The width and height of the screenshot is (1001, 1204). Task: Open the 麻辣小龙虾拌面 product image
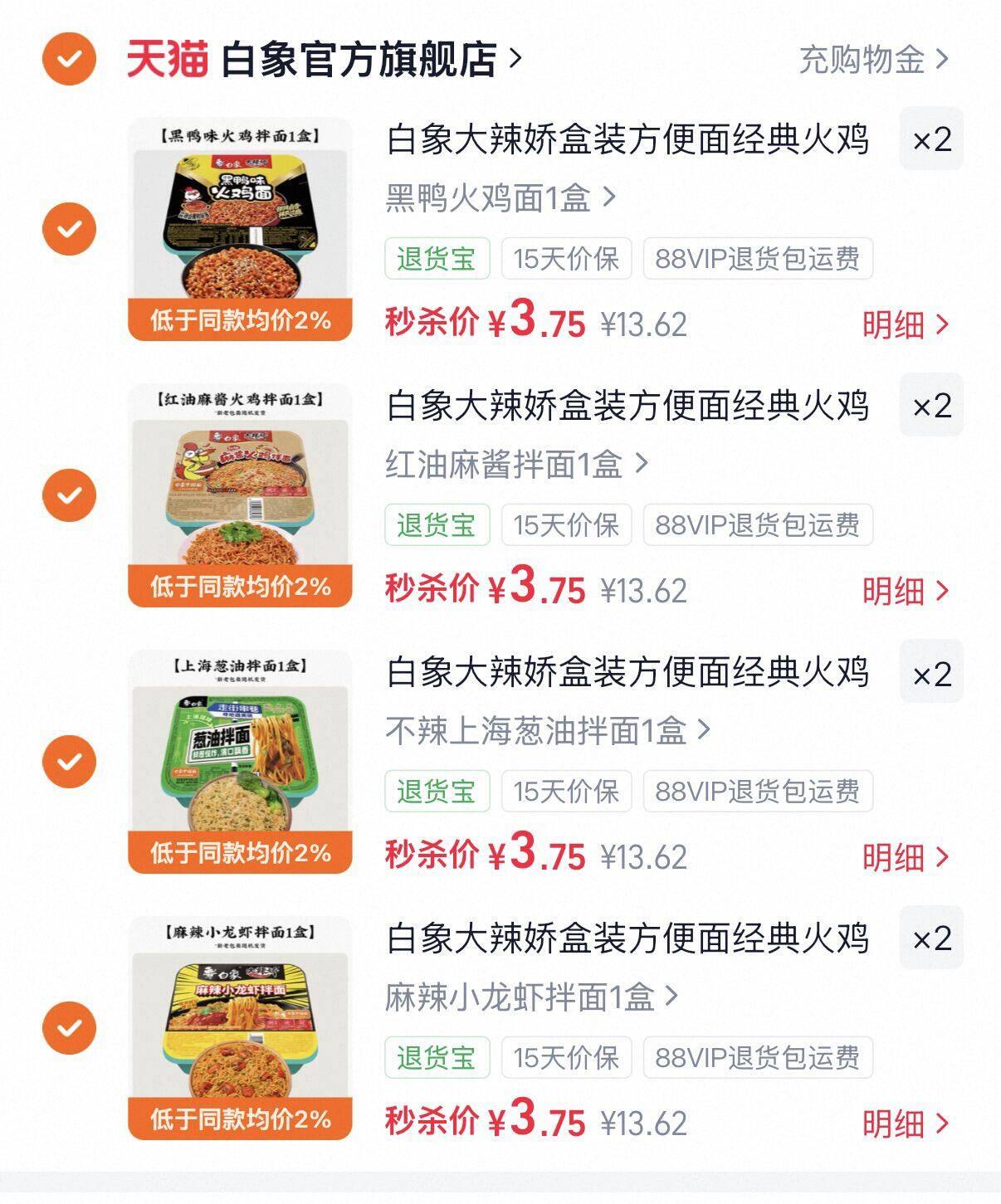tap(240, 1028)
